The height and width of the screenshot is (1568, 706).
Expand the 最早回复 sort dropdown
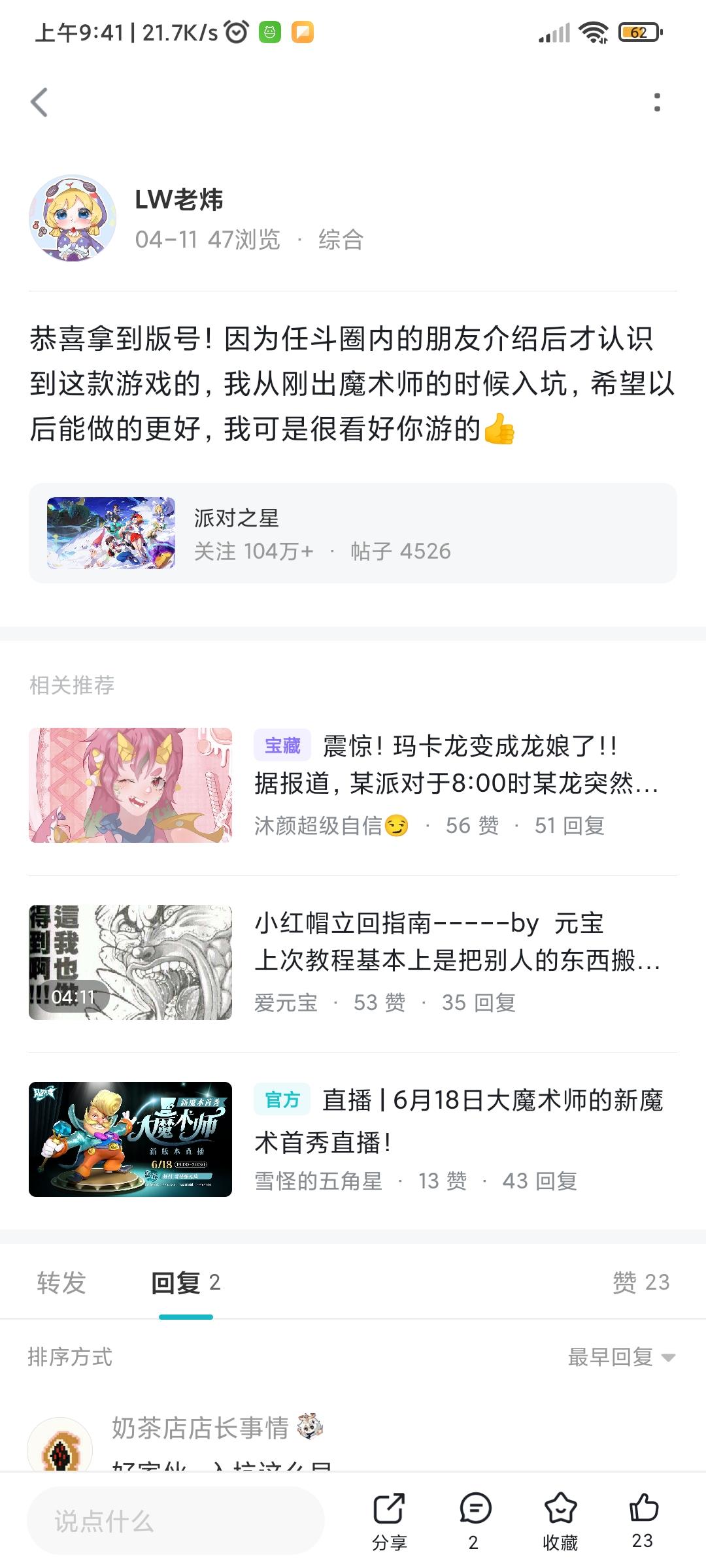[x=621, y=1357]
